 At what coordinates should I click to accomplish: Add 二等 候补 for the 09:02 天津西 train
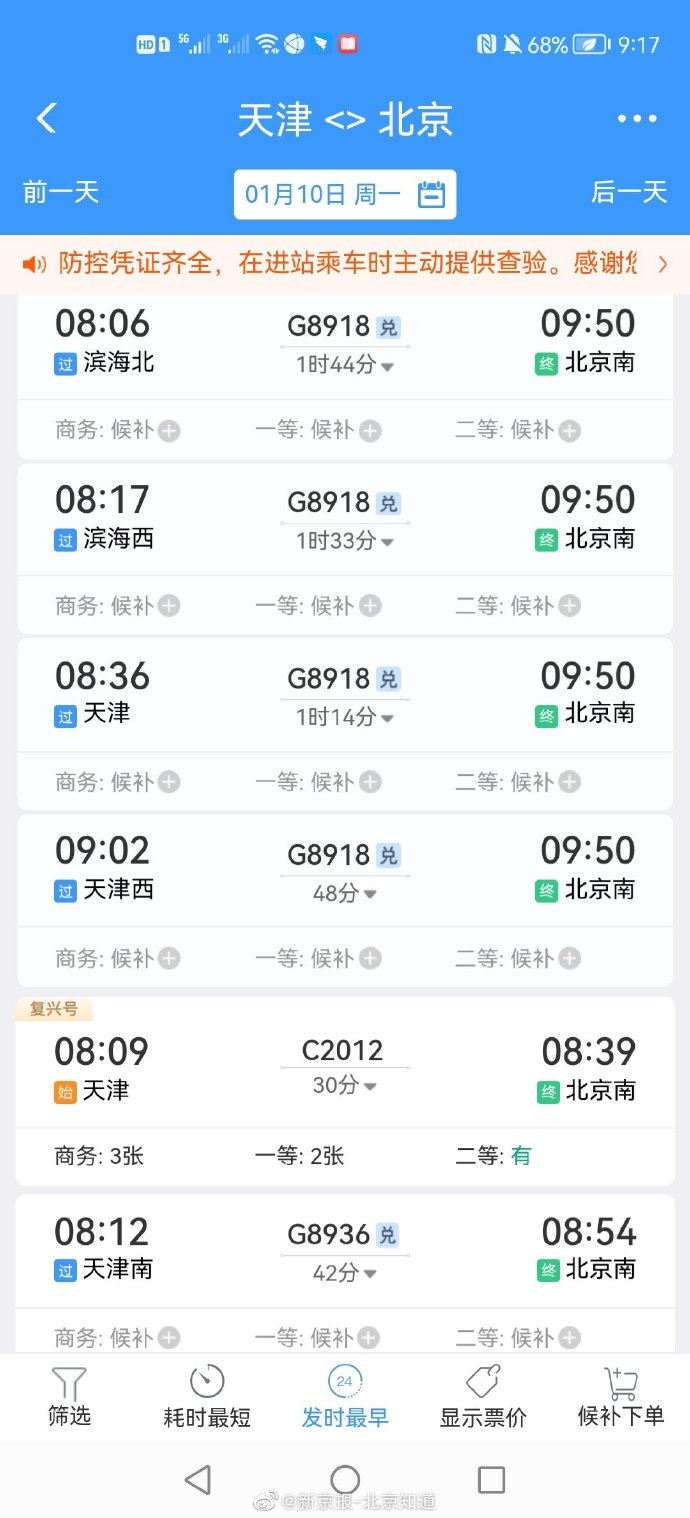pos(569,958)
